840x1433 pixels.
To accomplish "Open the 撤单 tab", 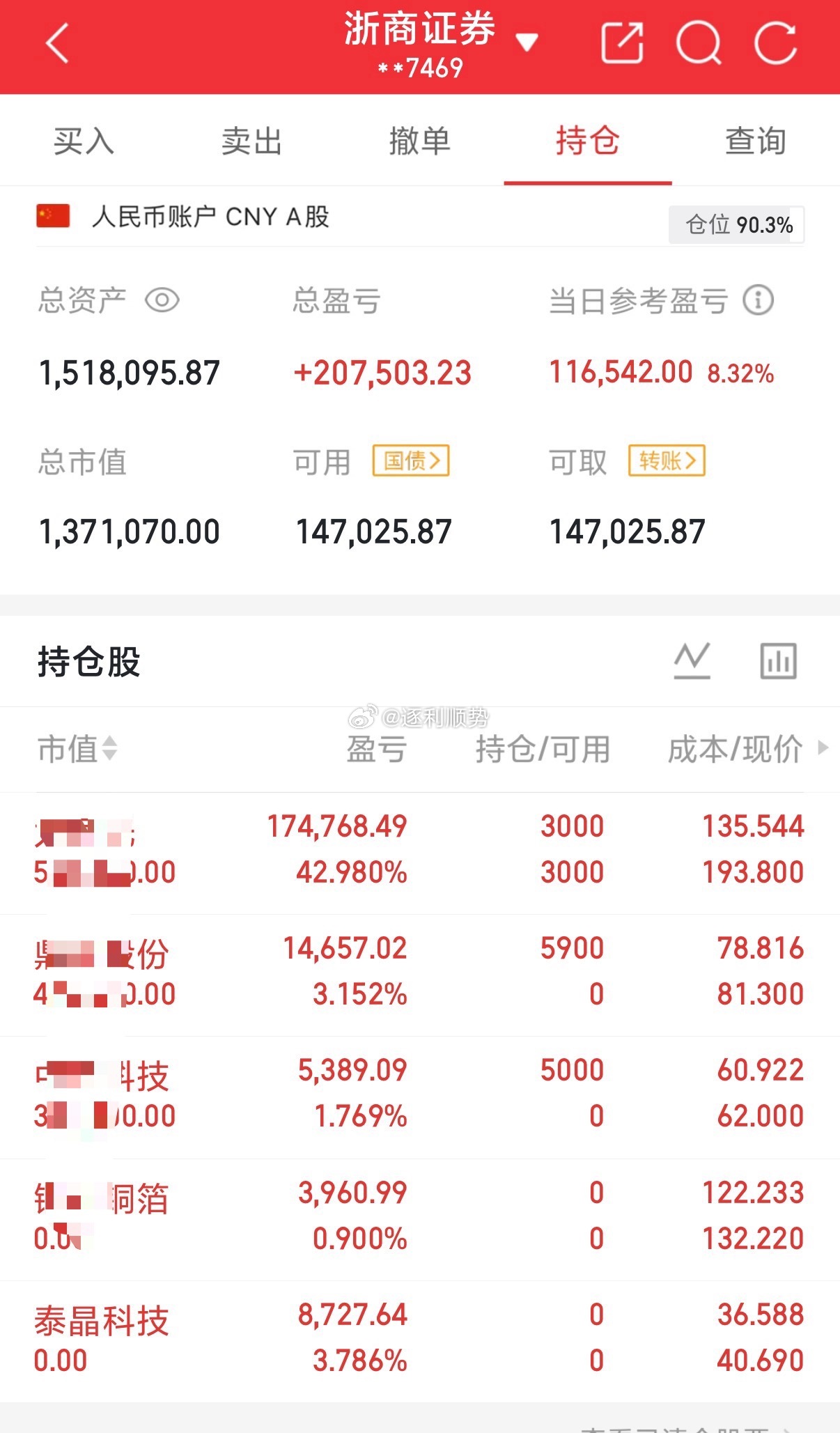I will (x=419, y=141).
